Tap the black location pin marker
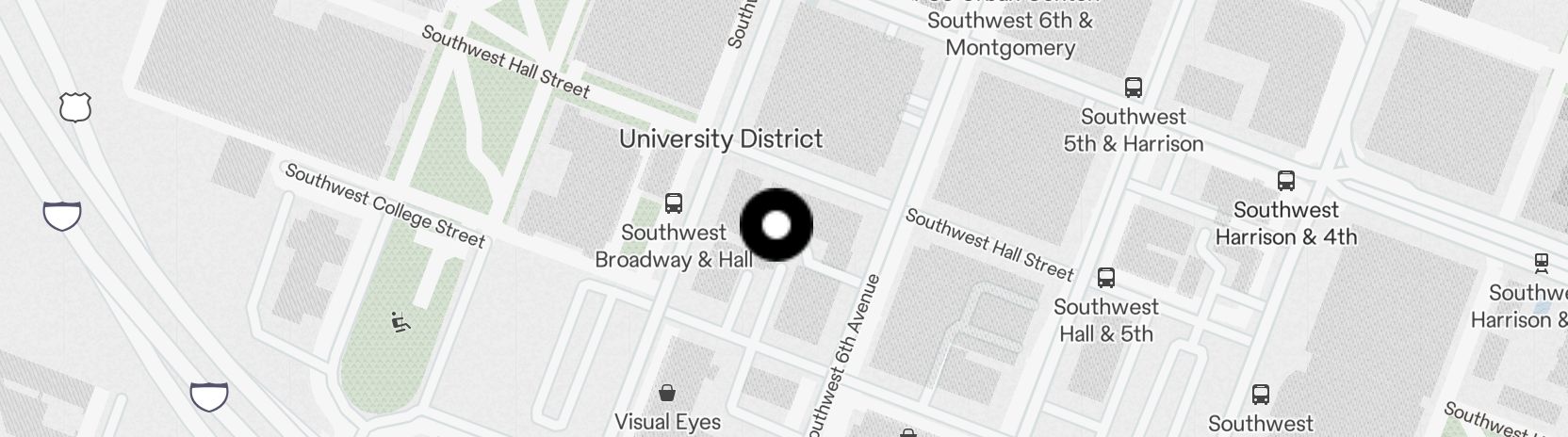 [776, 225]
